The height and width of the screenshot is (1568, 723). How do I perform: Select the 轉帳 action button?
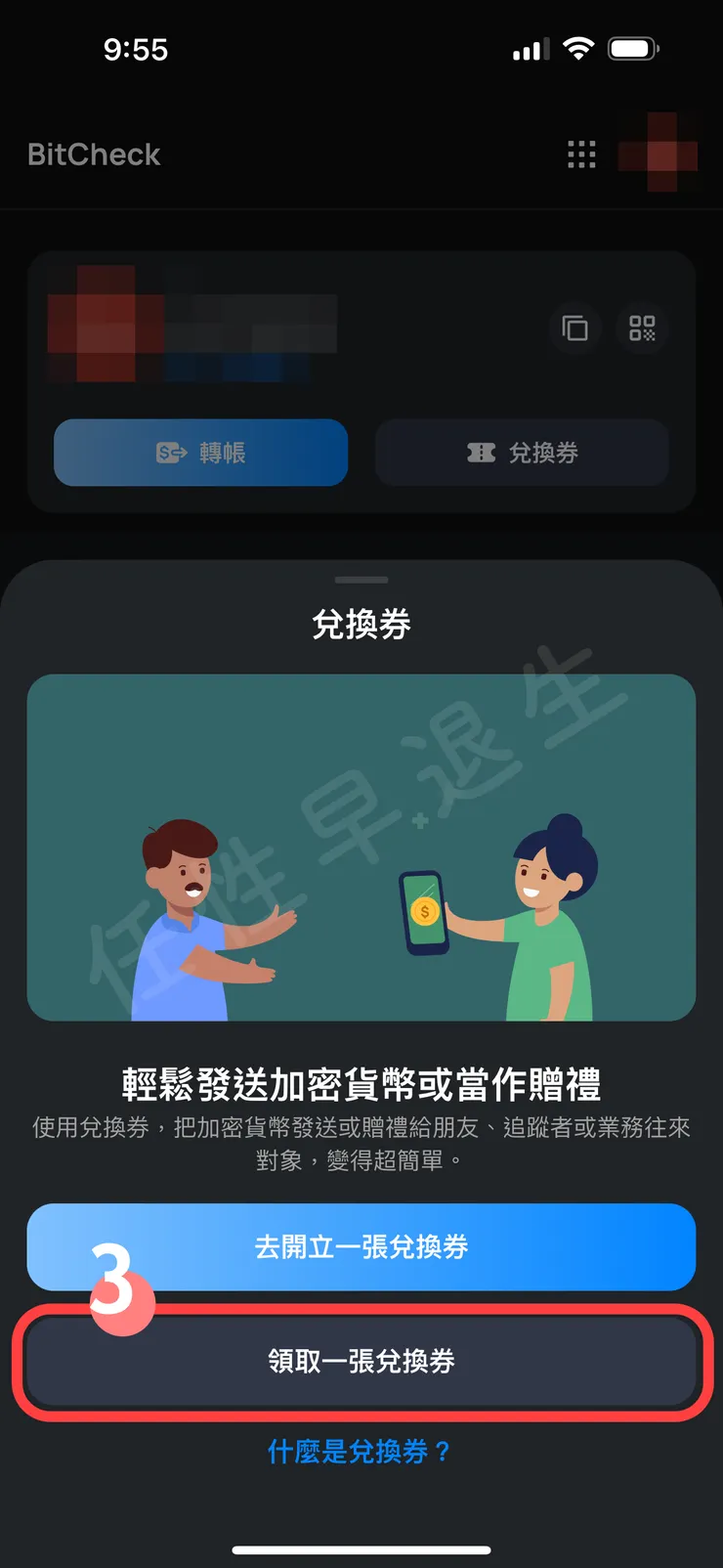point(200,452)
